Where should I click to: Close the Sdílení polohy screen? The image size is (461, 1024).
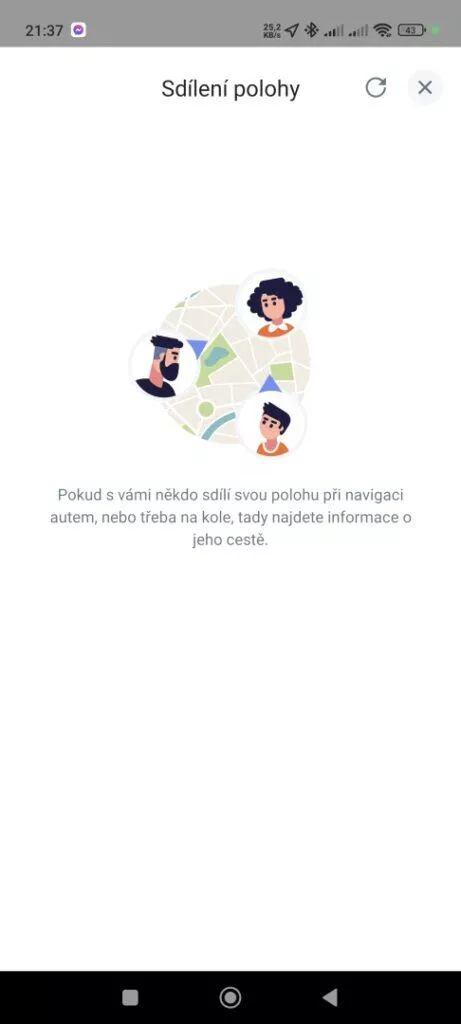tap(425, 88)
